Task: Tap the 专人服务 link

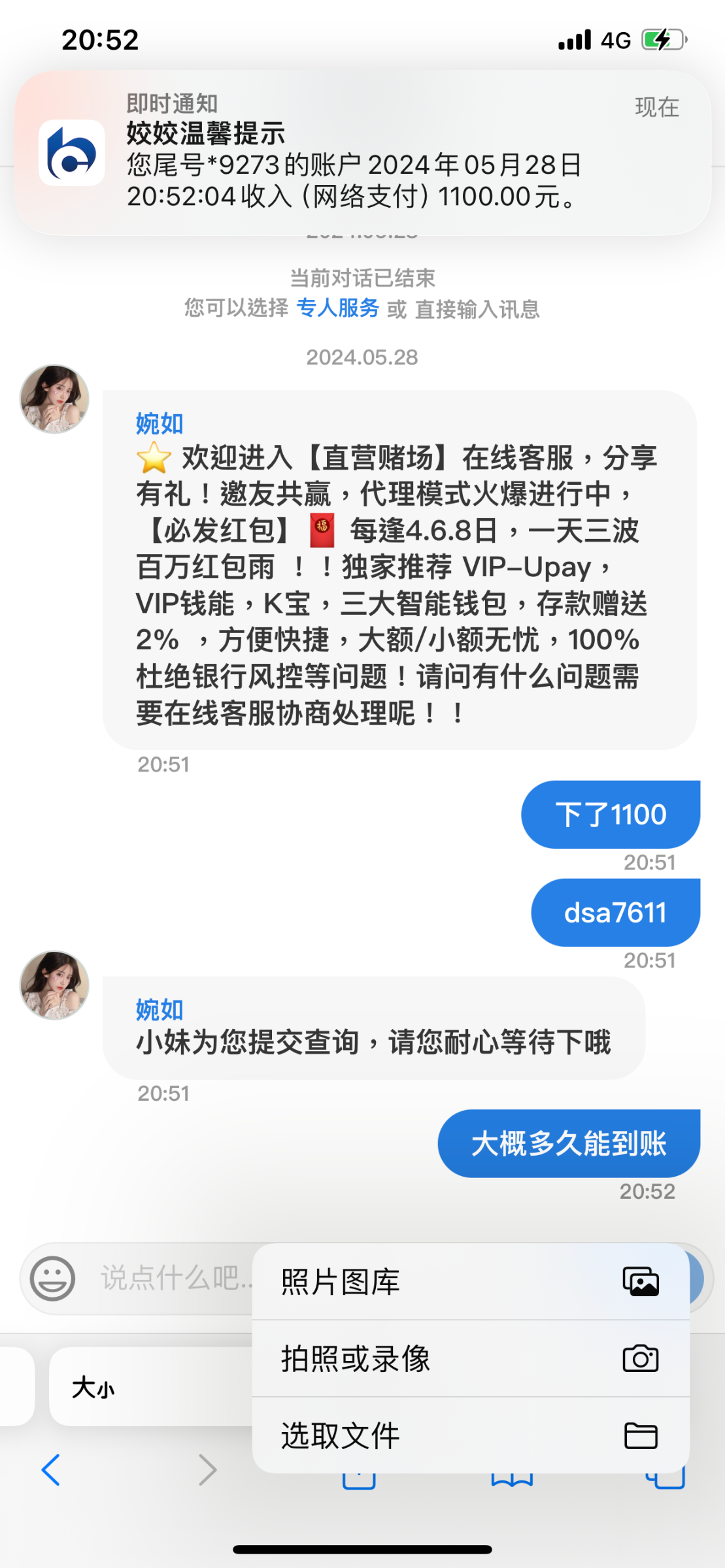Action: pos(337,308)
